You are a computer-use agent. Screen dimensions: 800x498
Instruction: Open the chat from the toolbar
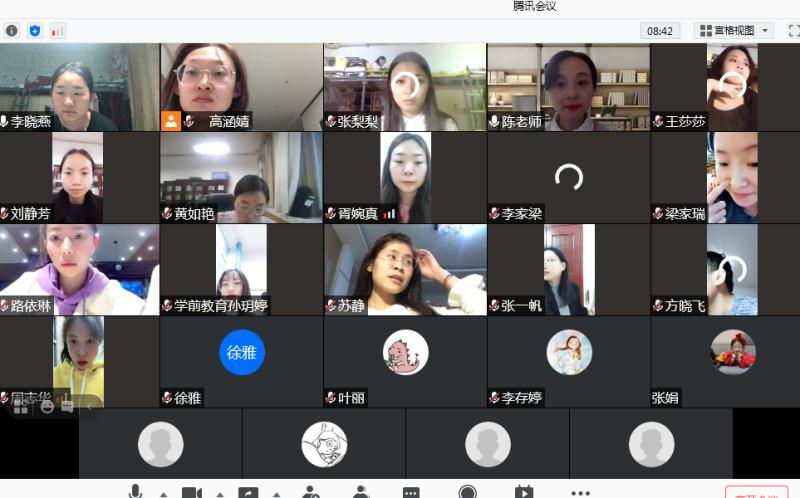[x=411, y=492]
